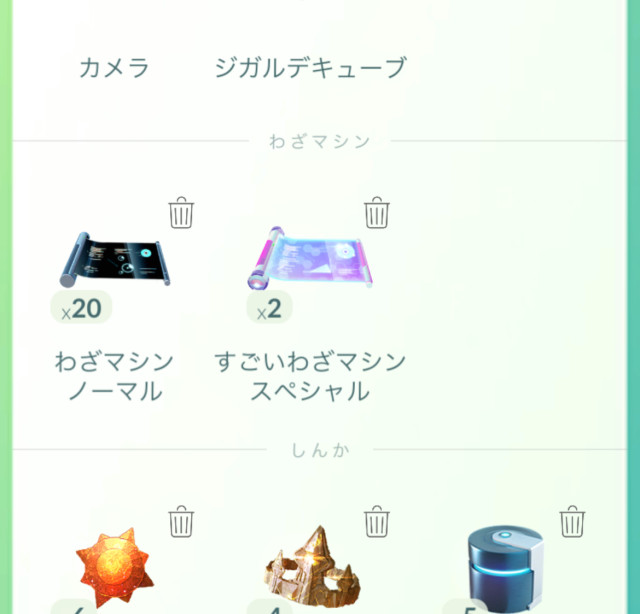This screenshot has height=614, width=640.
Task: Tap the trash icon above the golden crown
Action: (376, 522)
